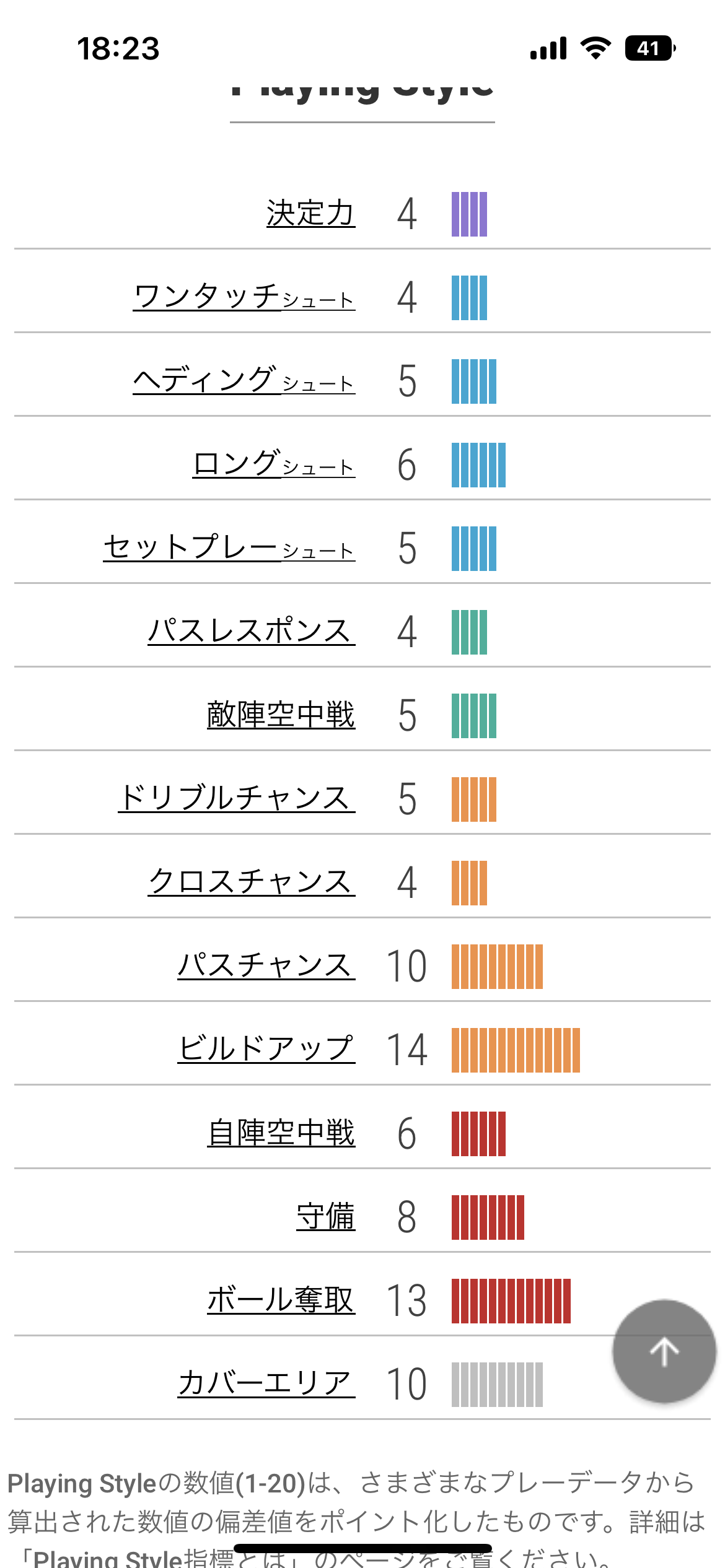Tap the カバーエリア link

point(266,1383)
